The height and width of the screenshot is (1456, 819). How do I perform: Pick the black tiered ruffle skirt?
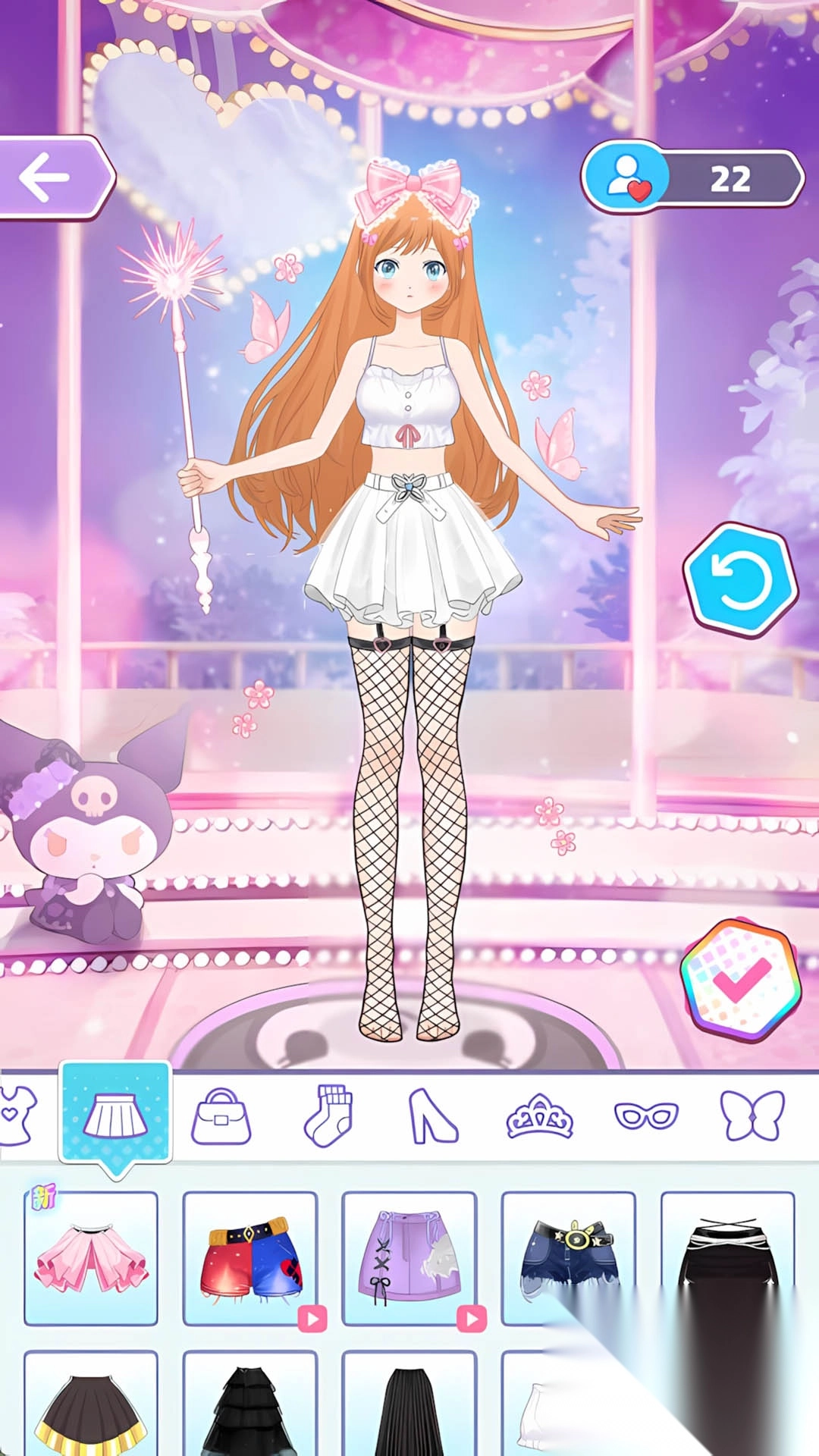(x=250, y=1404)
